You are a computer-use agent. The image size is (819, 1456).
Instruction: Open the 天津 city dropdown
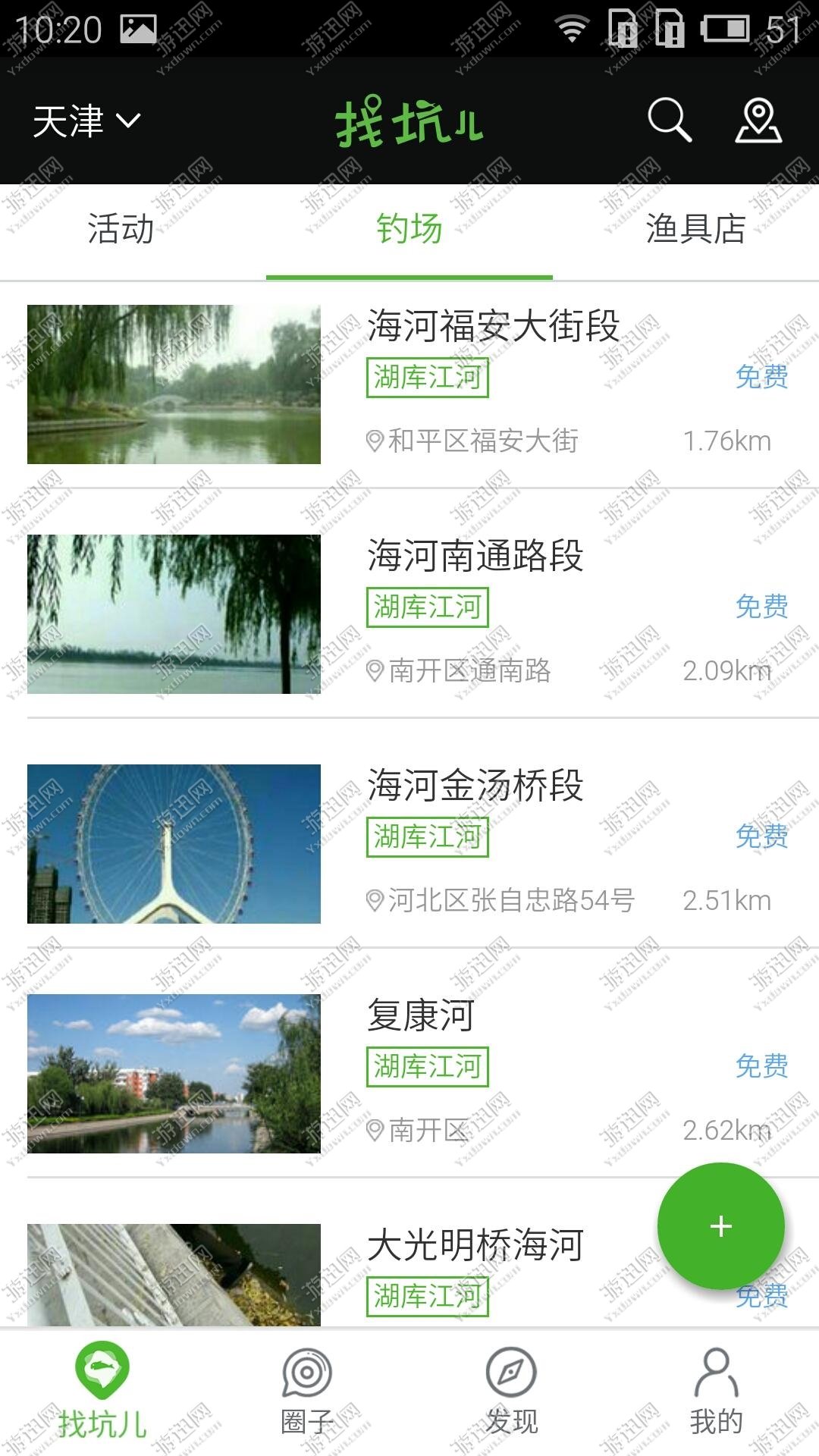point(86,121)
